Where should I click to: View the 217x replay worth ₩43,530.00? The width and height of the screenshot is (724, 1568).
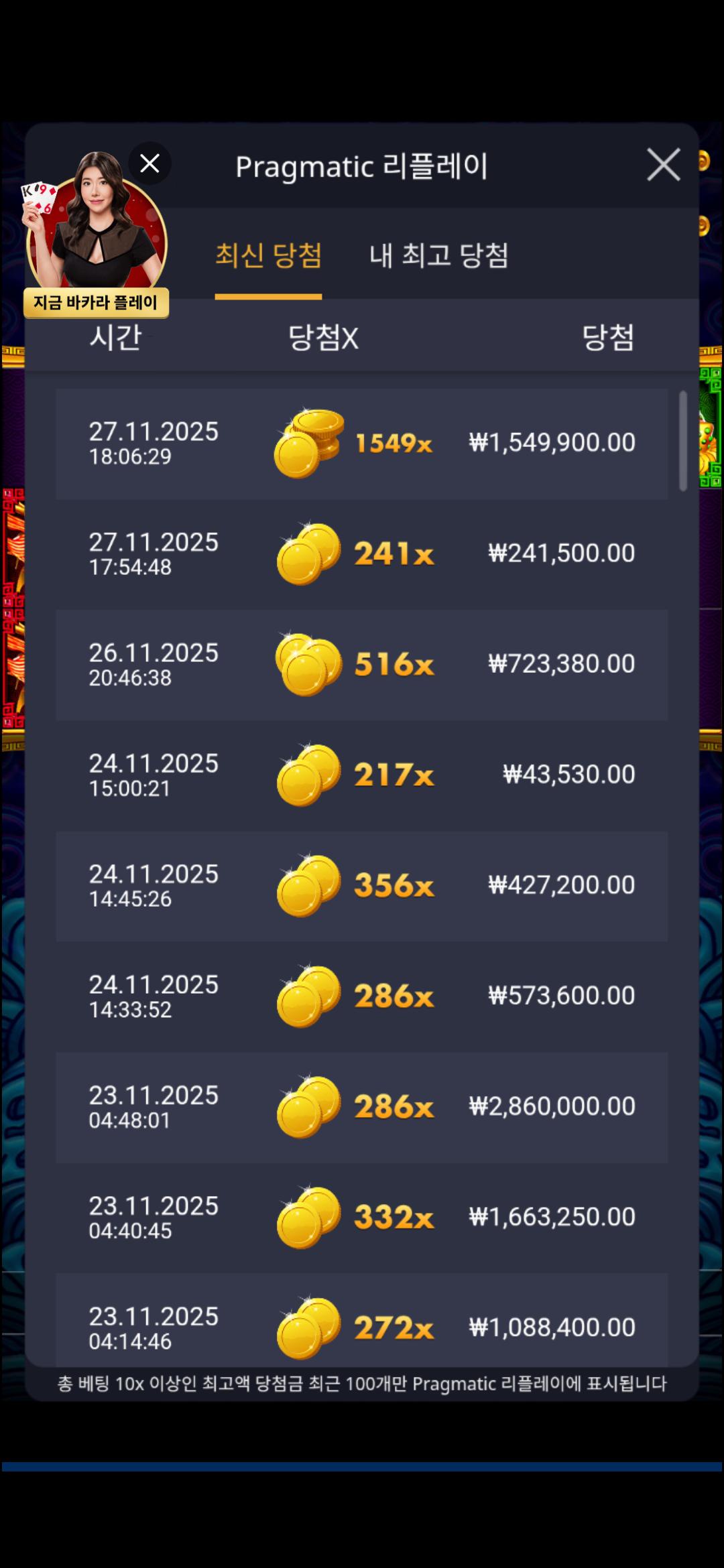[x=362, y=775]
